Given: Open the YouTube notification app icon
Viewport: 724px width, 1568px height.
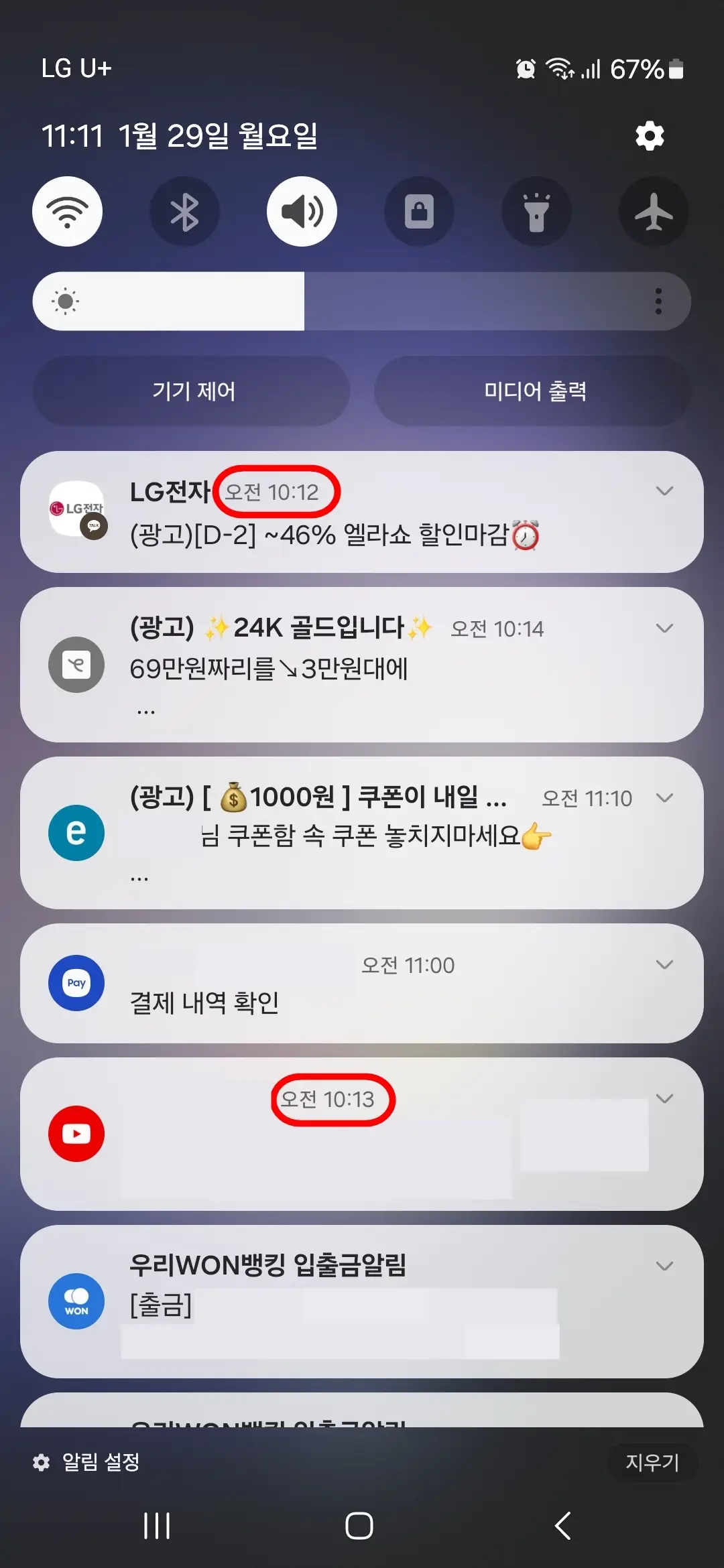Looking at the screenshot, I should (77, 1132).
